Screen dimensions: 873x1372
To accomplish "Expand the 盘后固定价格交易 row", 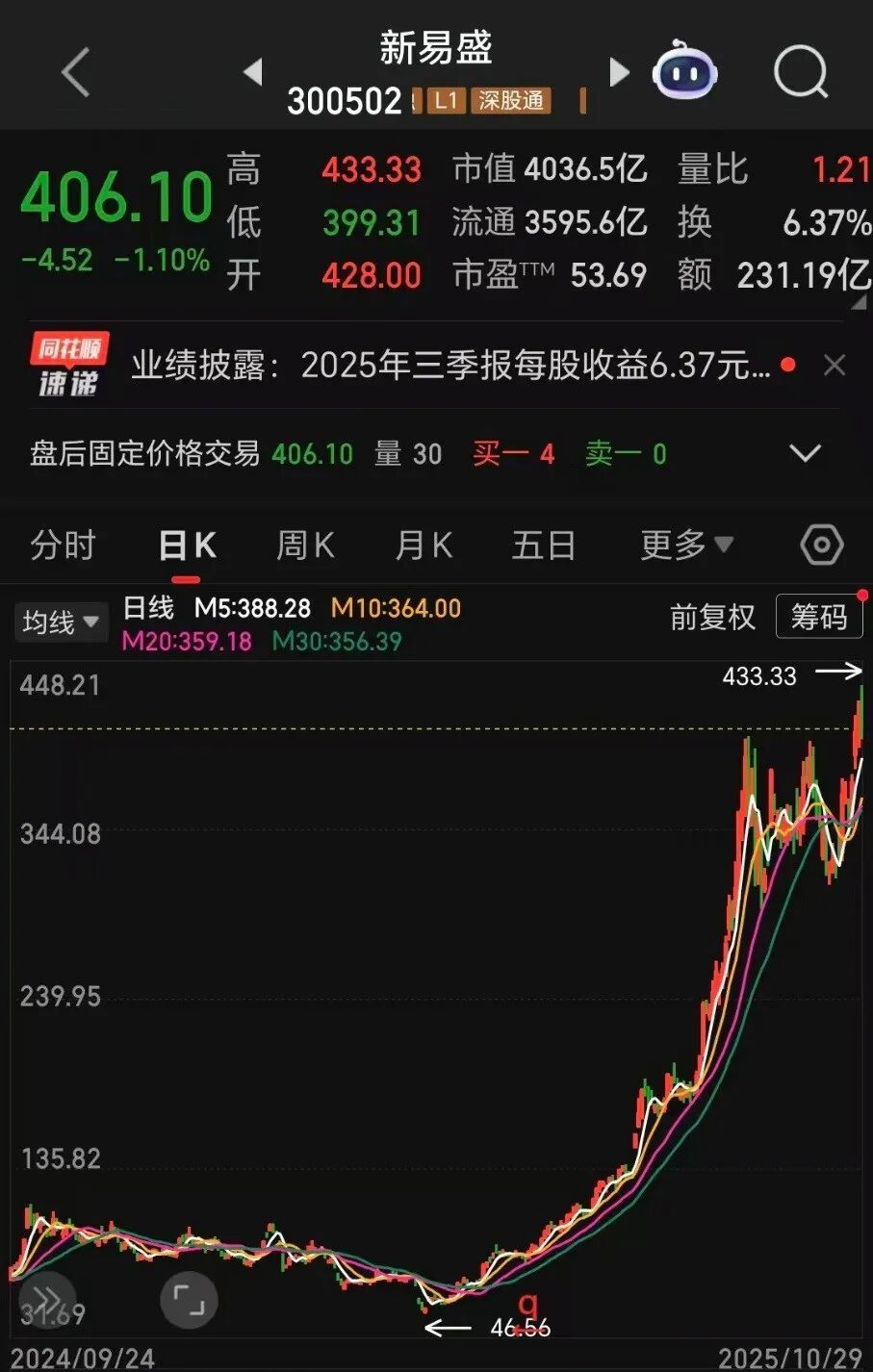I will click(x=805, y=453).
